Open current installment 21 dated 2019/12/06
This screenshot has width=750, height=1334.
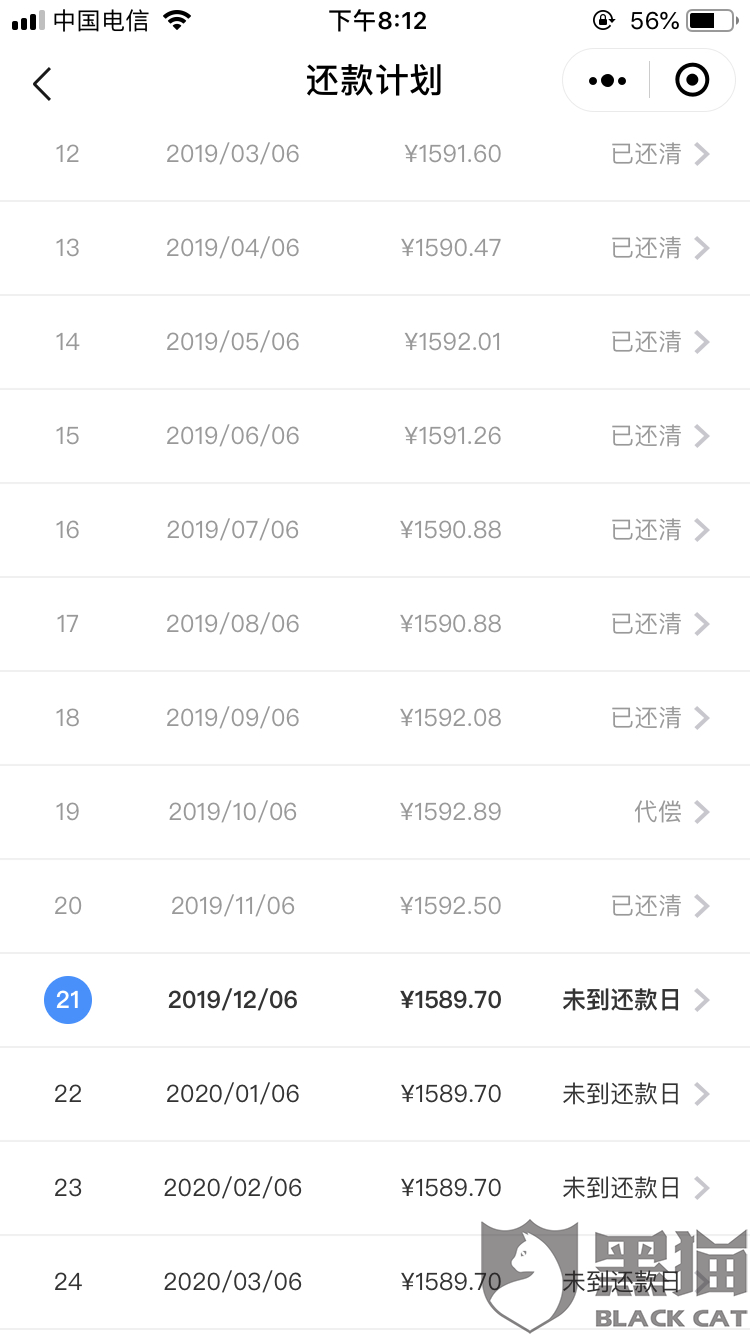pos(375,1000)
